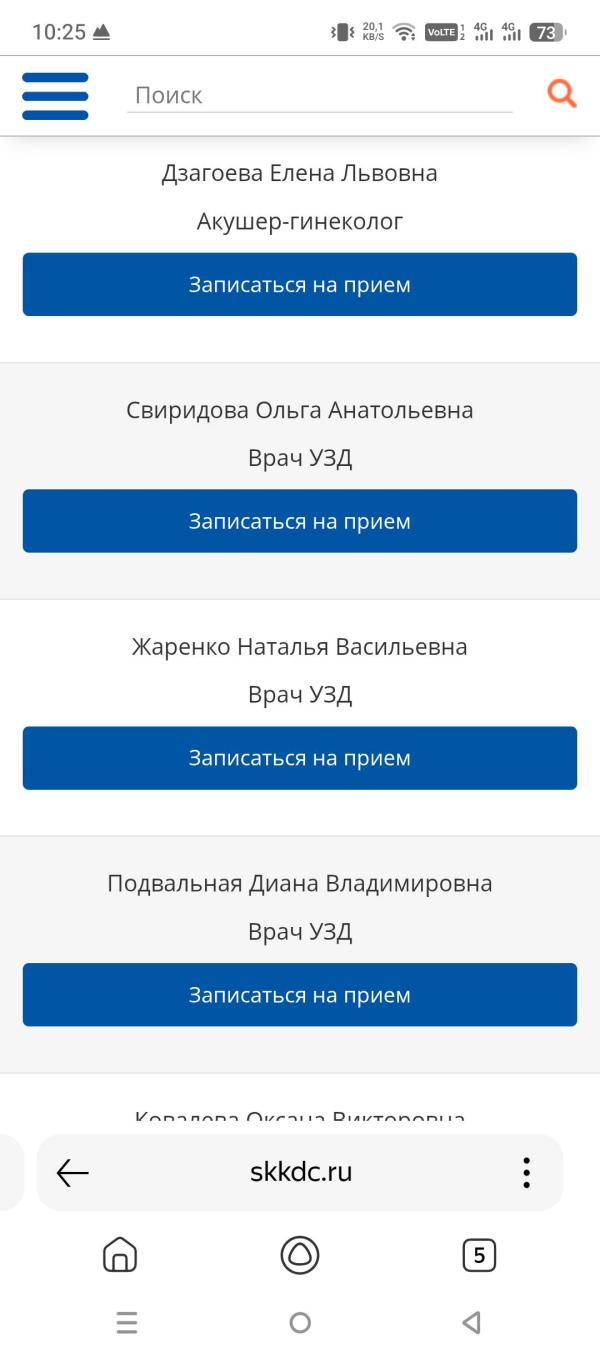600x1352 pixels.
Task: Tap the orange search magnifier icon
Action: coord(562,94)
